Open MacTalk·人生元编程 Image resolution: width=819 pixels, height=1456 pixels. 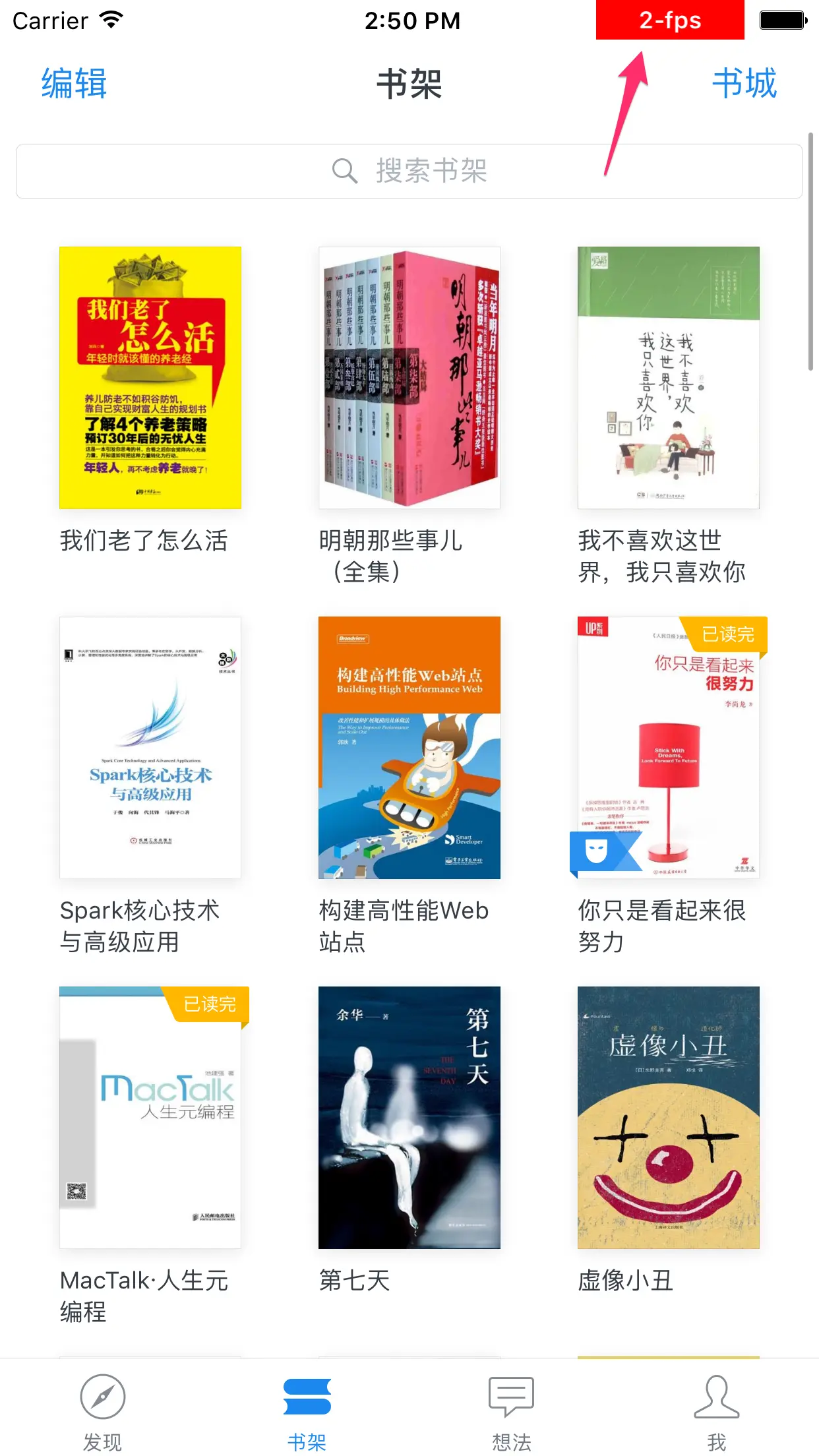(x=150, y=1117)
